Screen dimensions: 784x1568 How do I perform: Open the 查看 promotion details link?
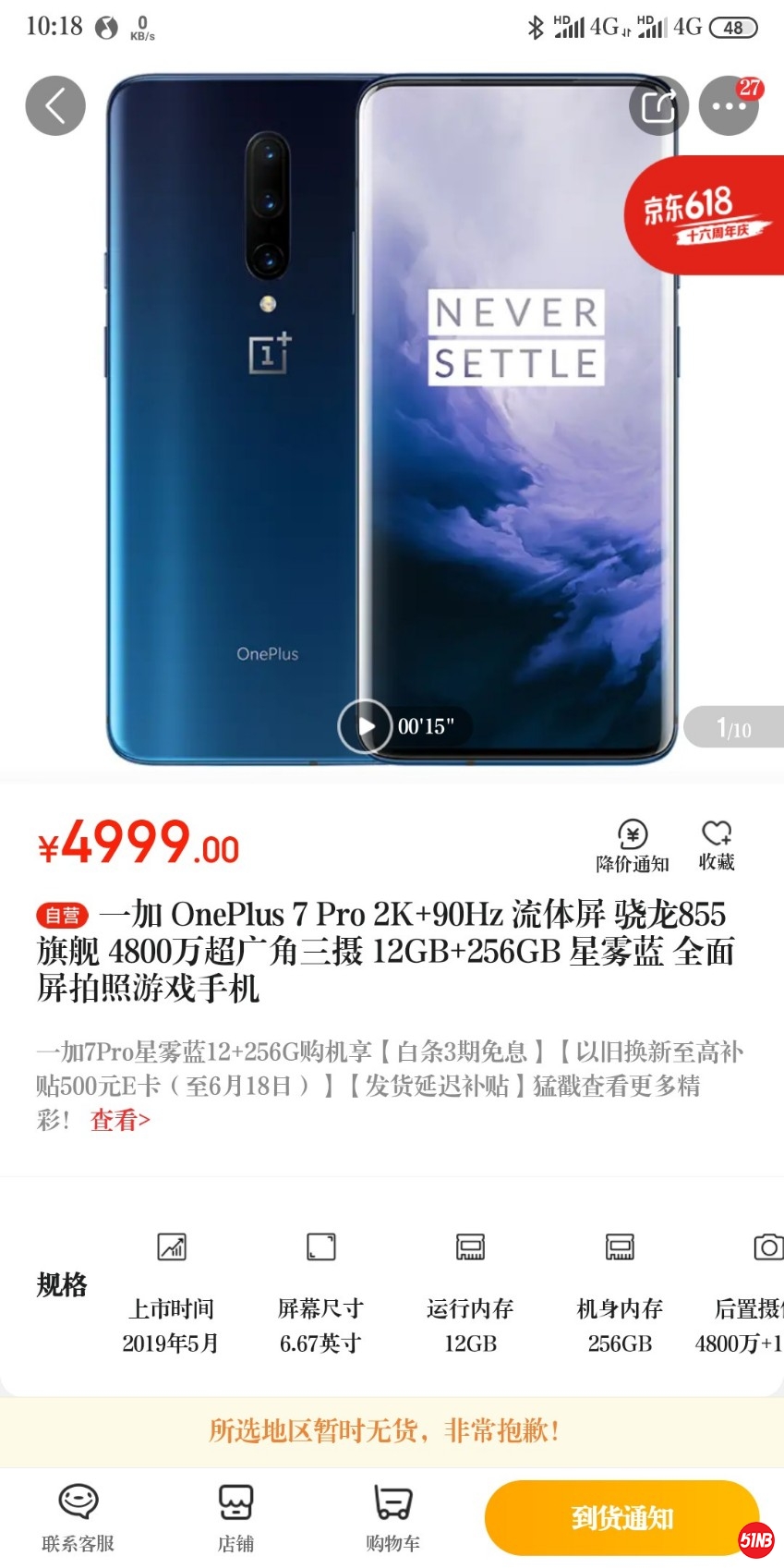pyautogui.click(x=120, y=1121)
